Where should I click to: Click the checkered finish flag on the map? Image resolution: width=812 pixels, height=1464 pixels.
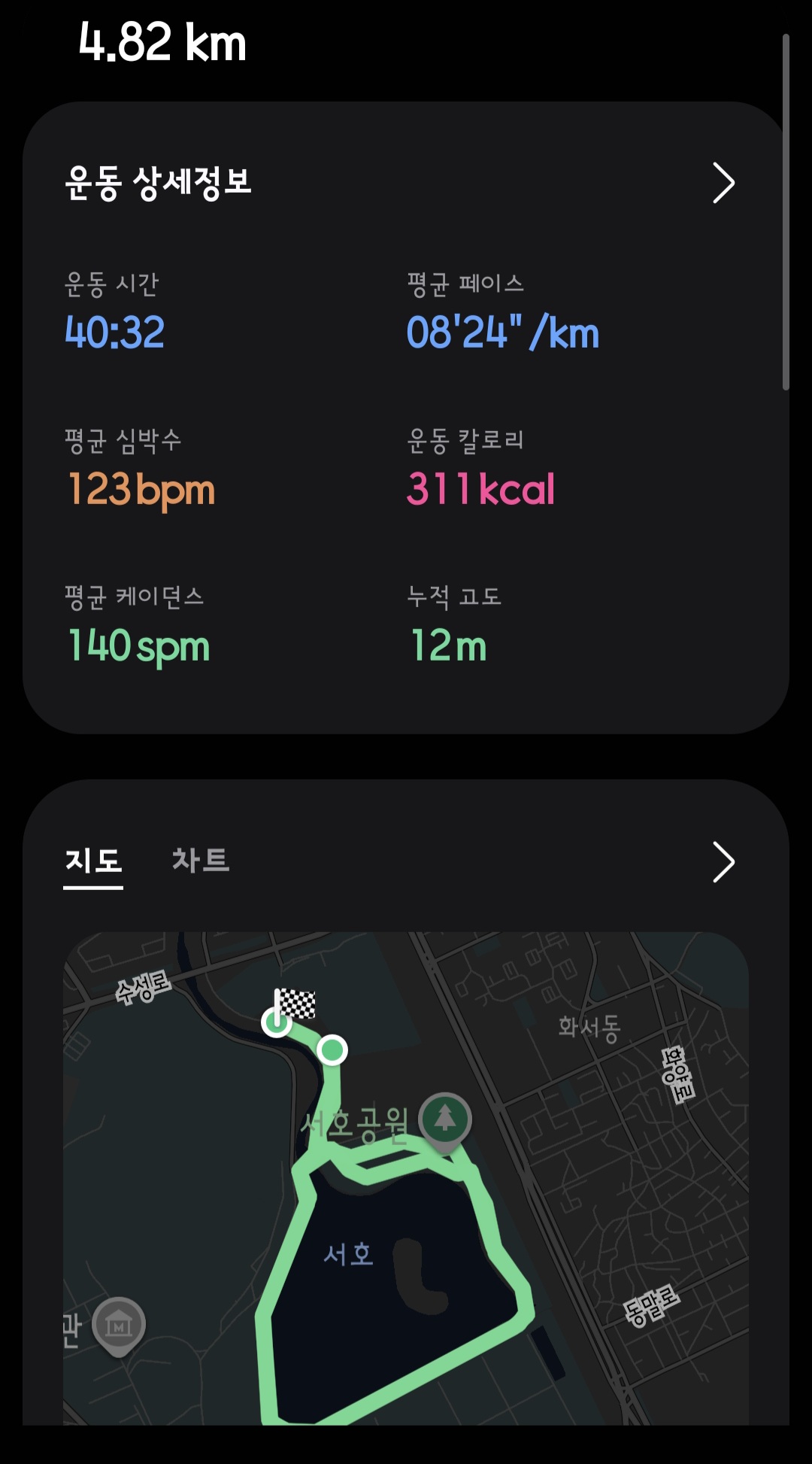click(296, 1005)
